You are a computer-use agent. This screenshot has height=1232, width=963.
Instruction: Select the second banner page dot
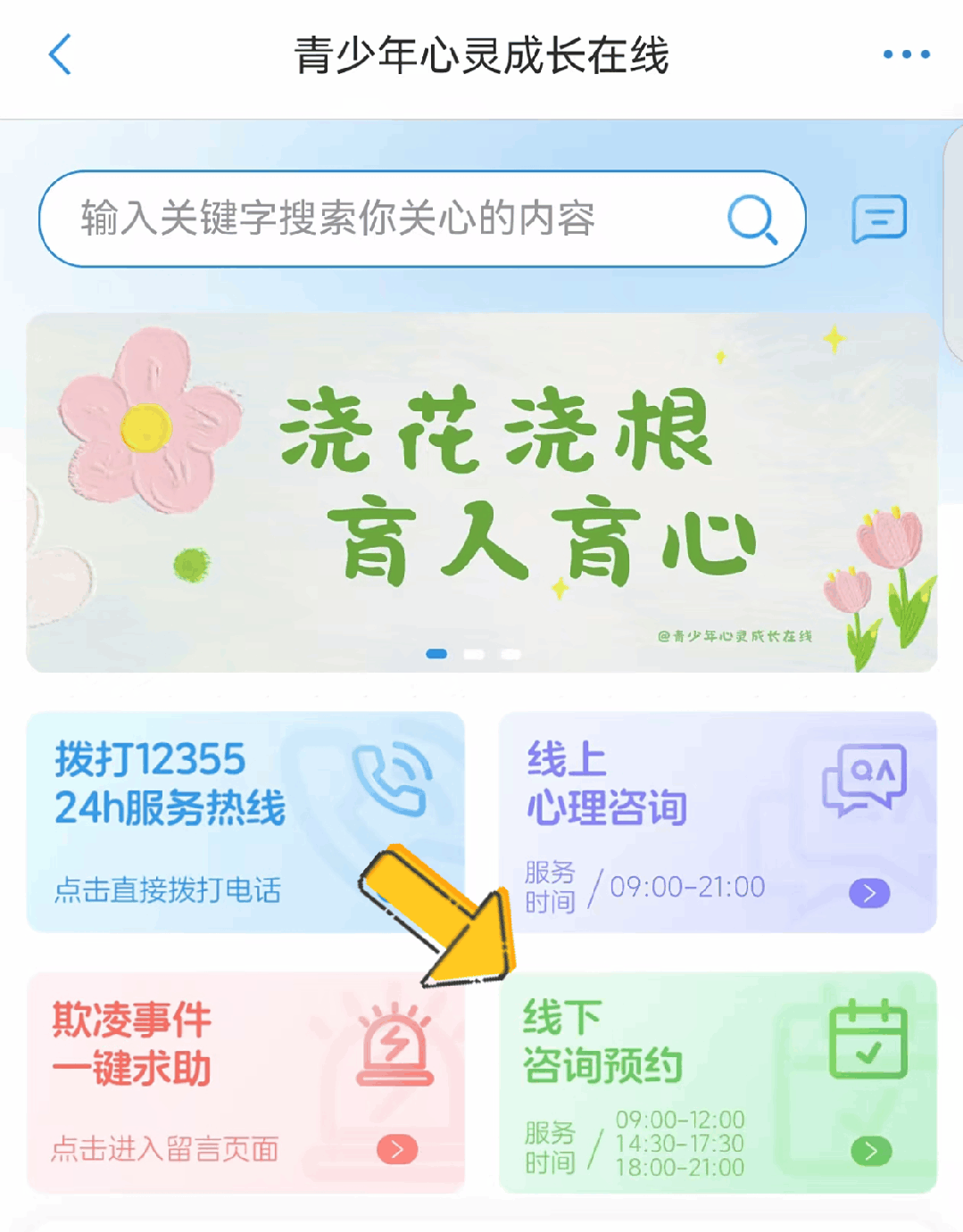474,654
